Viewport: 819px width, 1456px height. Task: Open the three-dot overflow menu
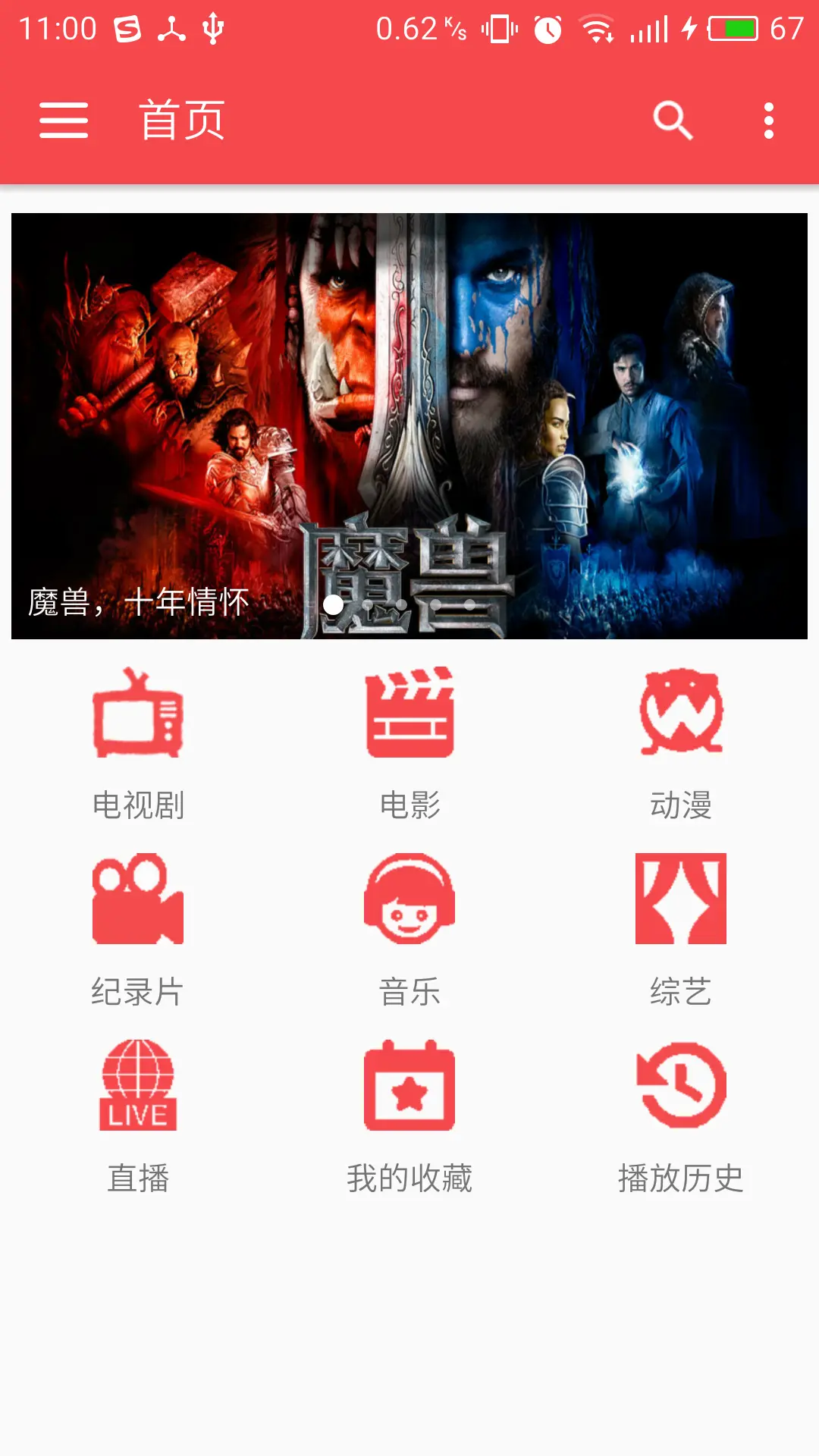coord(768,121)
